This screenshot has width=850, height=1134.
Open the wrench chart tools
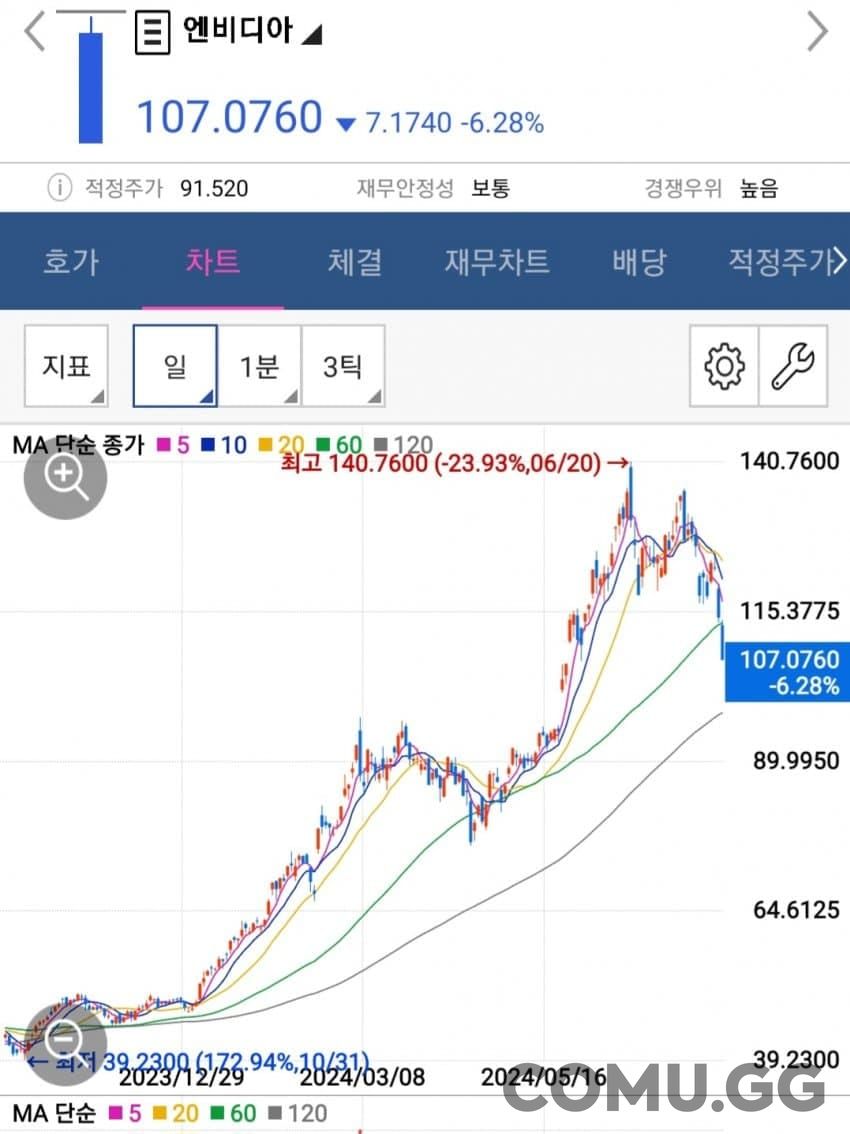tap(793, 366)
